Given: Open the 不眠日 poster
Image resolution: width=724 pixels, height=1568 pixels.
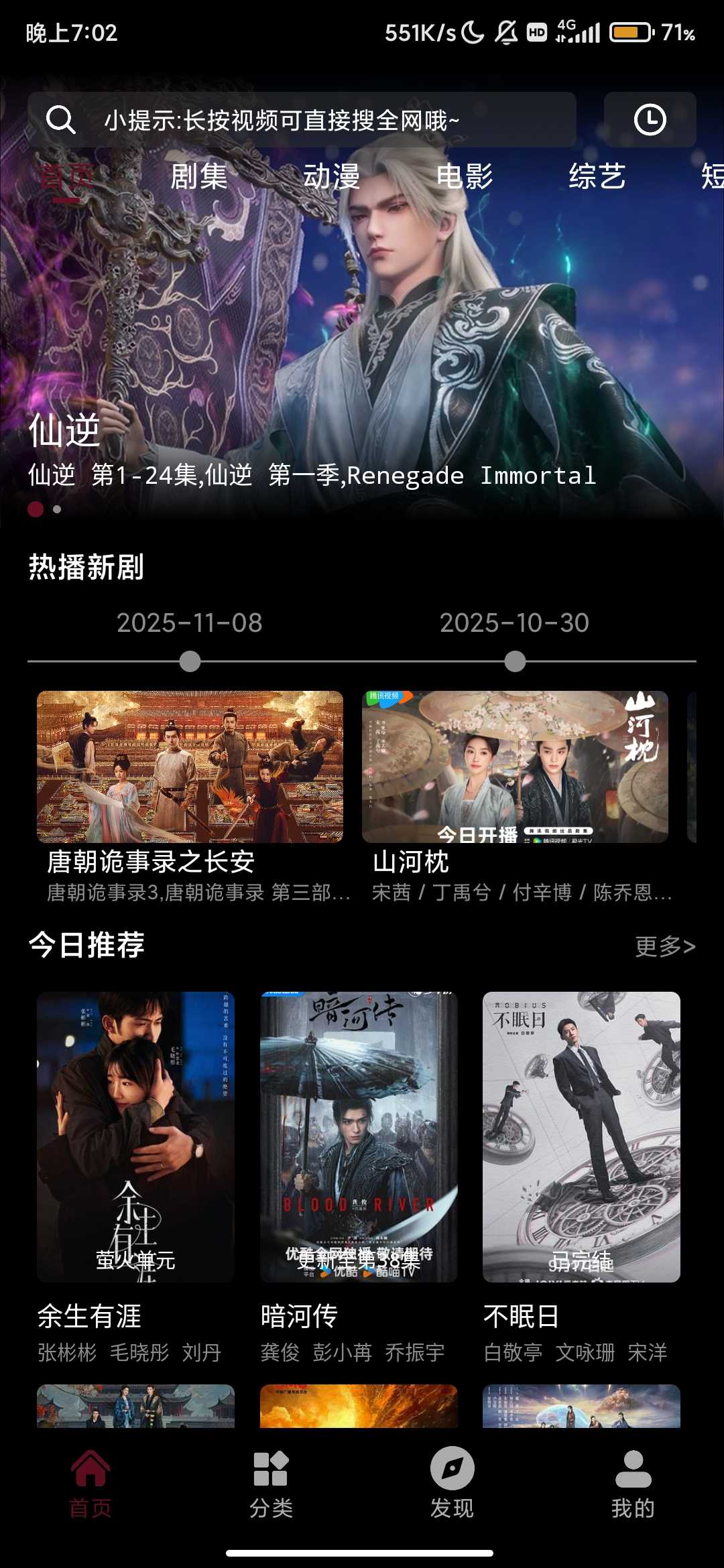Looking at the screenshot, I should (x=581, y=1136).
